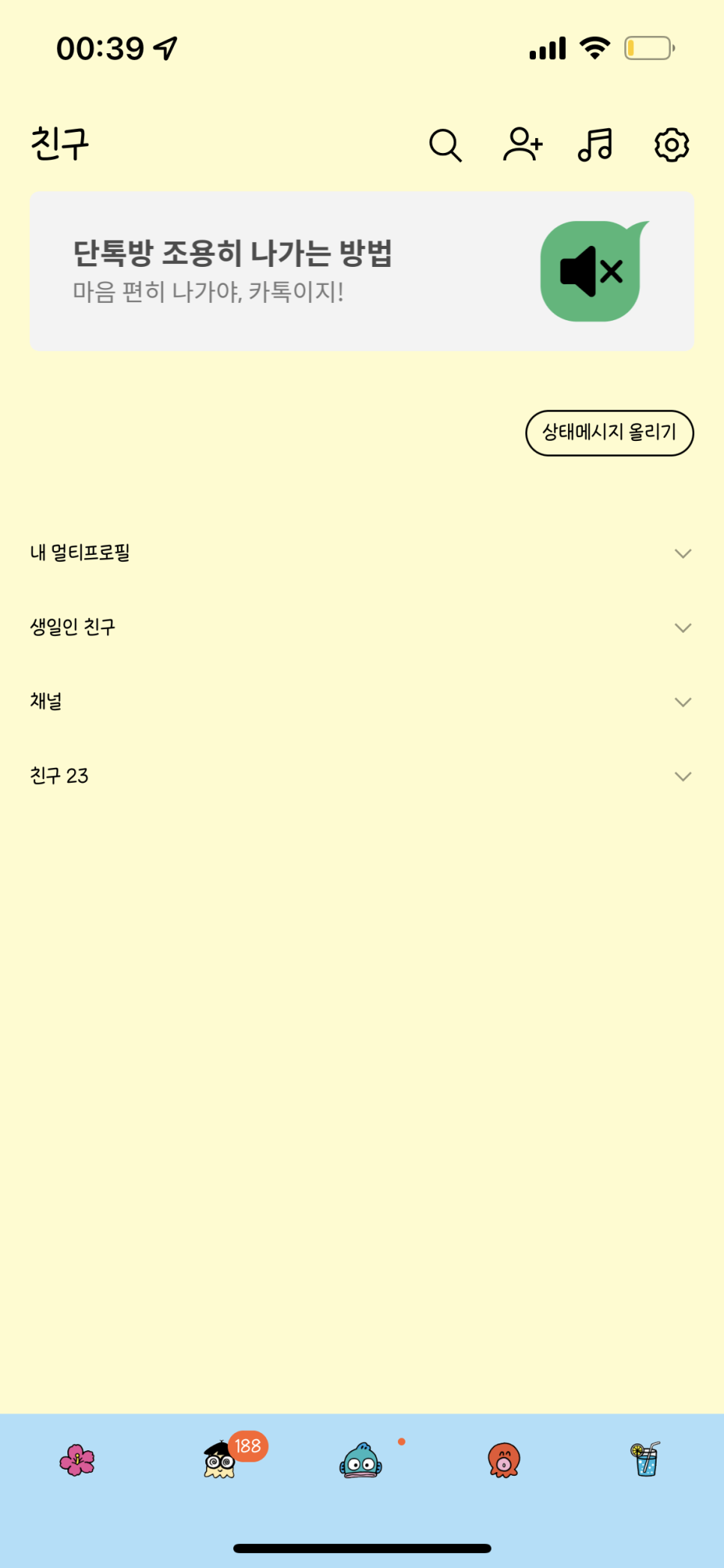Switch to the flower friends tab

[x=77, y=1460]
